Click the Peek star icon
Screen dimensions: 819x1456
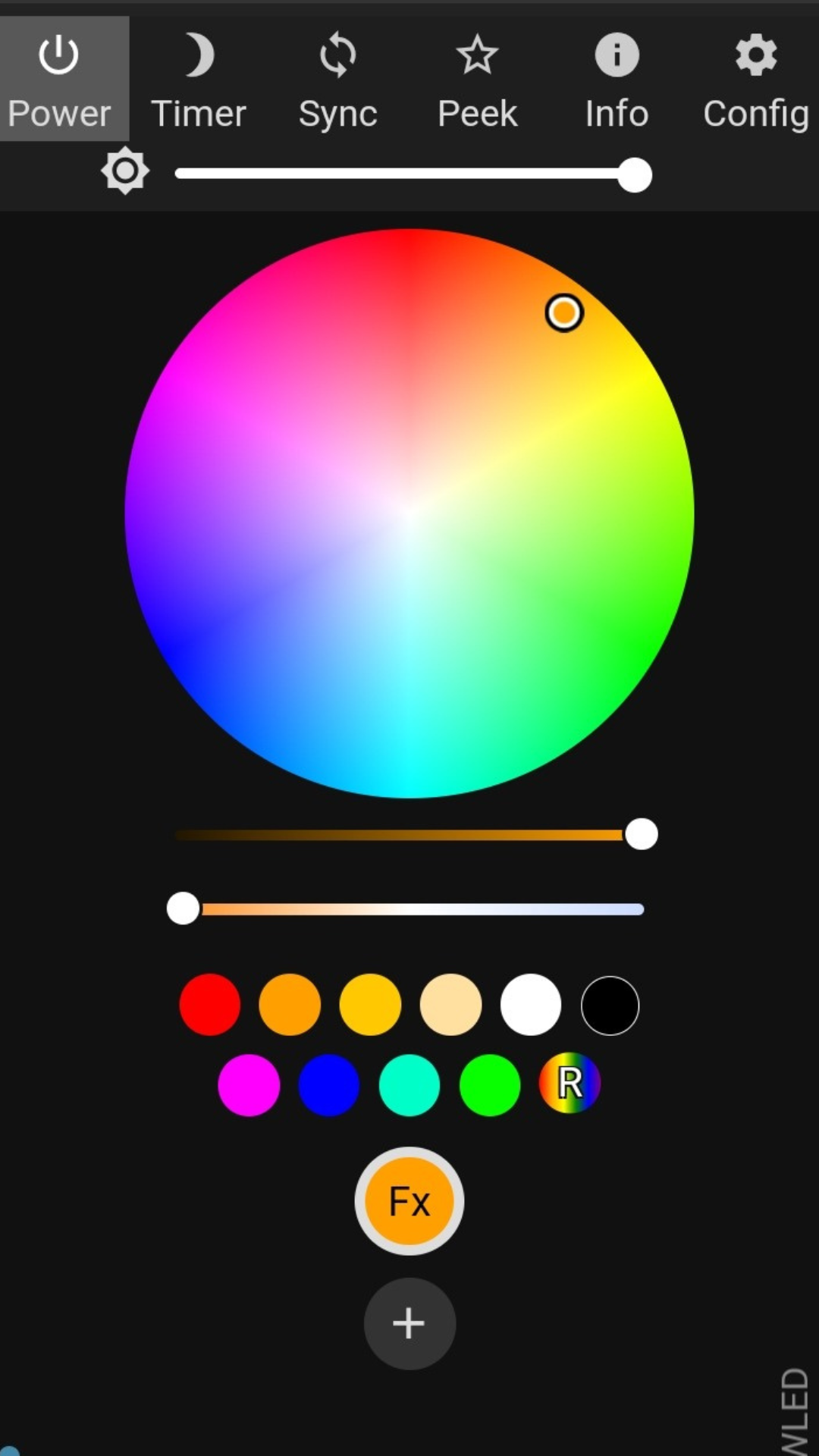(477, 55)
